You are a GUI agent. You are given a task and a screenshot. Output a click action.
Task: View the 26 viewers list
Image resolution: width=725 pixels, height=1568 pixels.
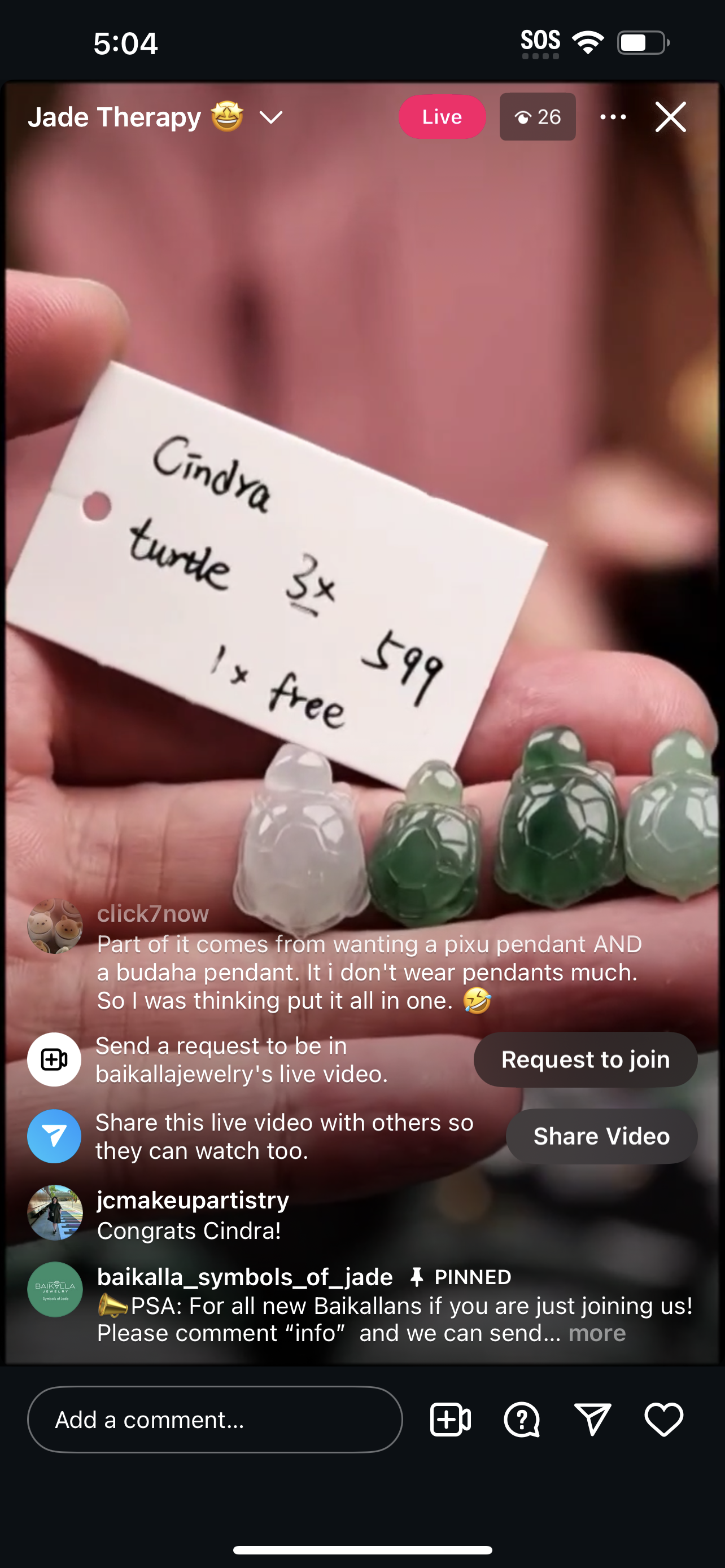coord(537,117)
